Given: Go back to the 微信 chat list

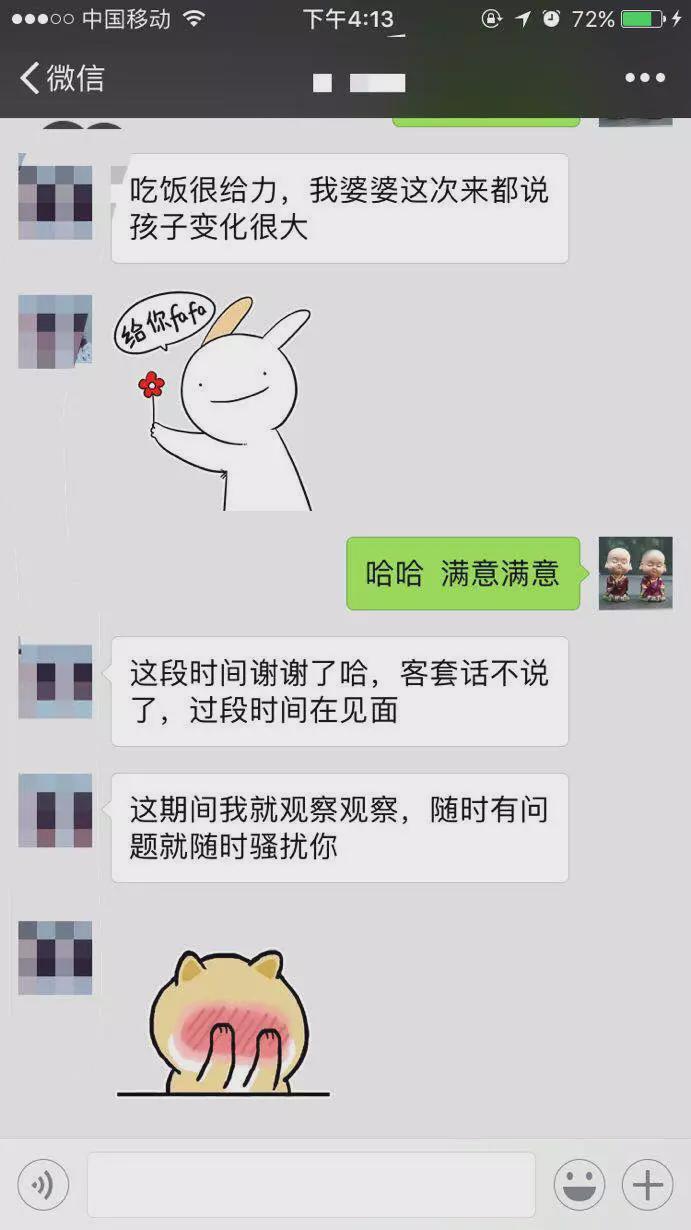Looking at the screenshot, I should (x=62, y=78).
